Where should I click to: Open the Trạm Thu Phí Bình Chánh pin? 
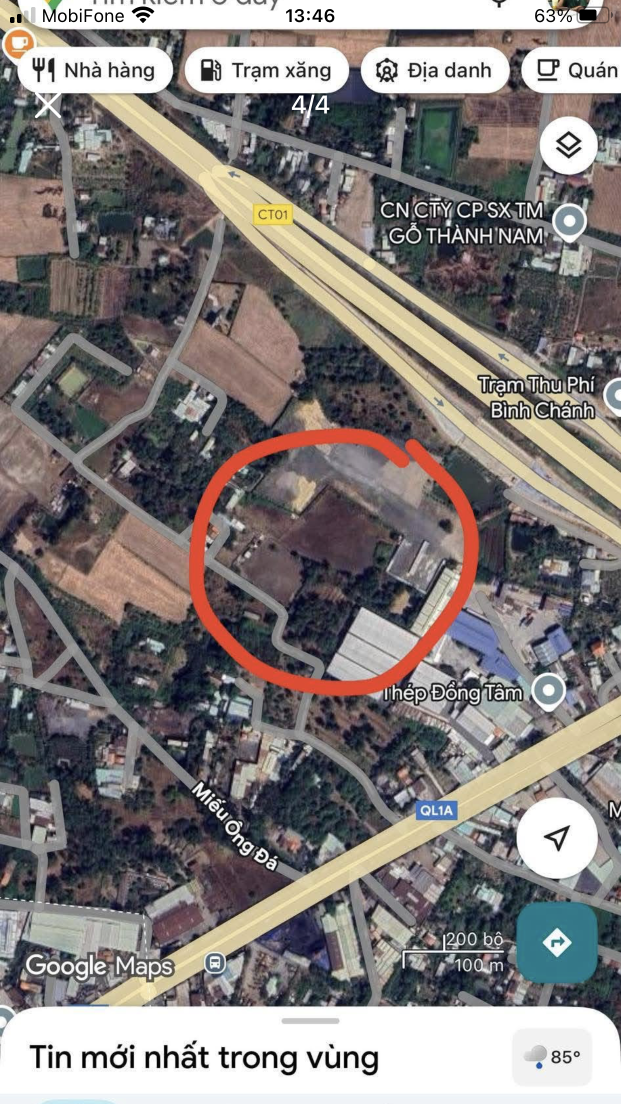pyautogui.click(x=614, y=394)
